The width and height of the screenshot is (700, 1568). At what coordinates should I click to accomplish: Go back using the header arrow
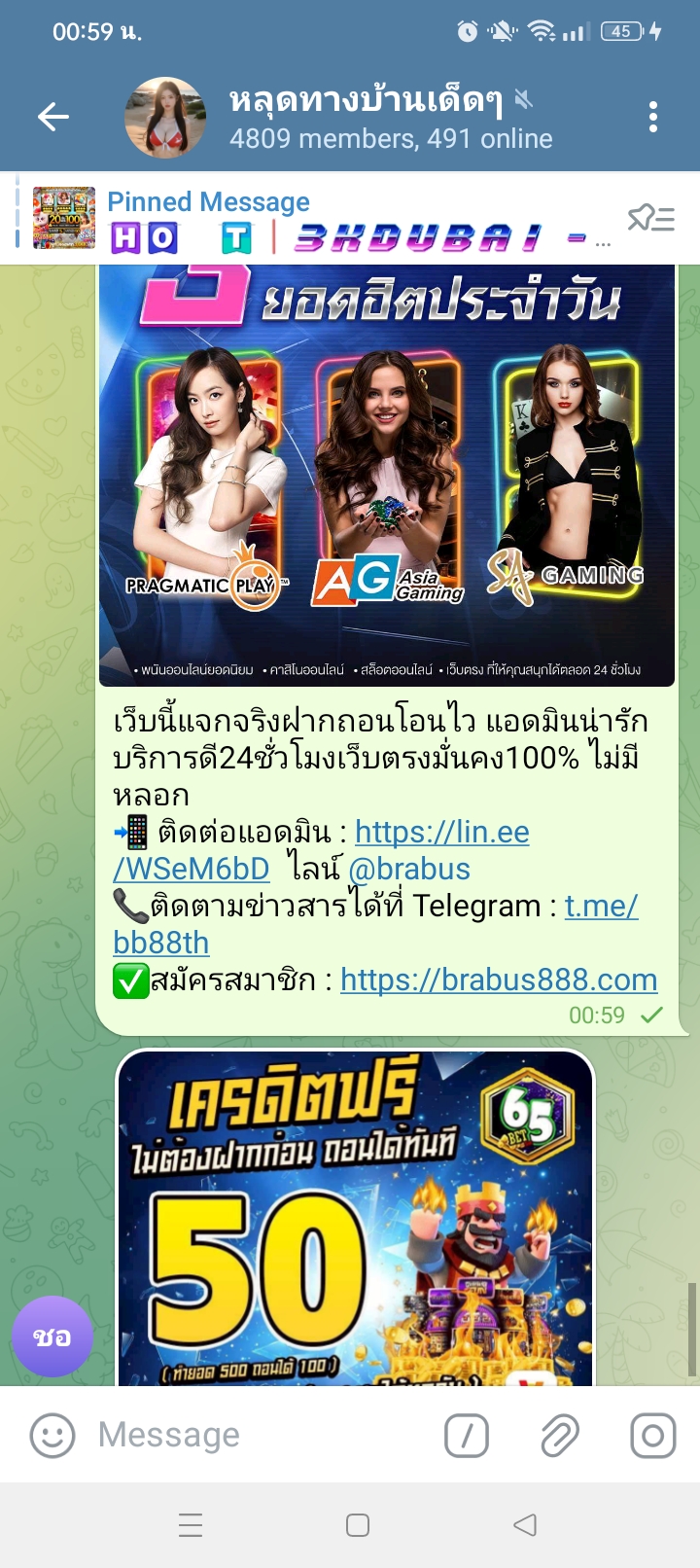(x=53, y=118)
